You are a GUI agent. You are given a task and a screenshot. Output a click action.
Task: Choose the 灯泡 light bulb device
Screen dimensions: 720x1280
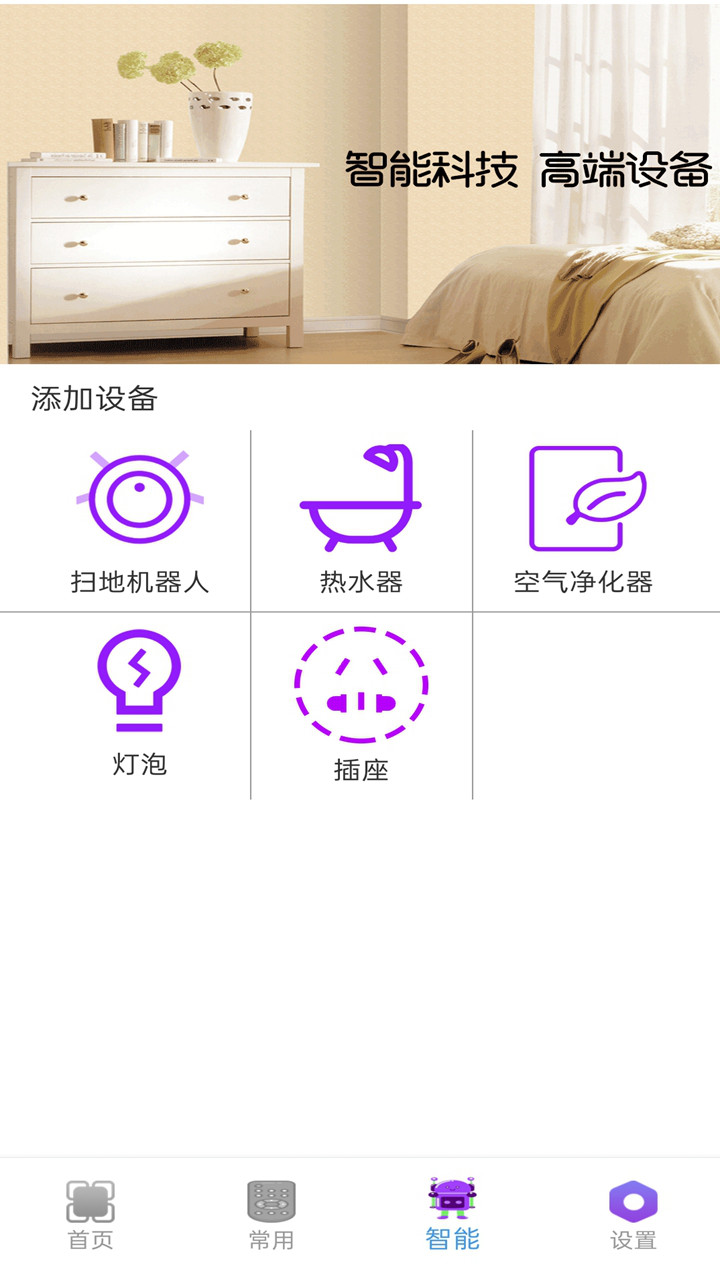point(139,703)
